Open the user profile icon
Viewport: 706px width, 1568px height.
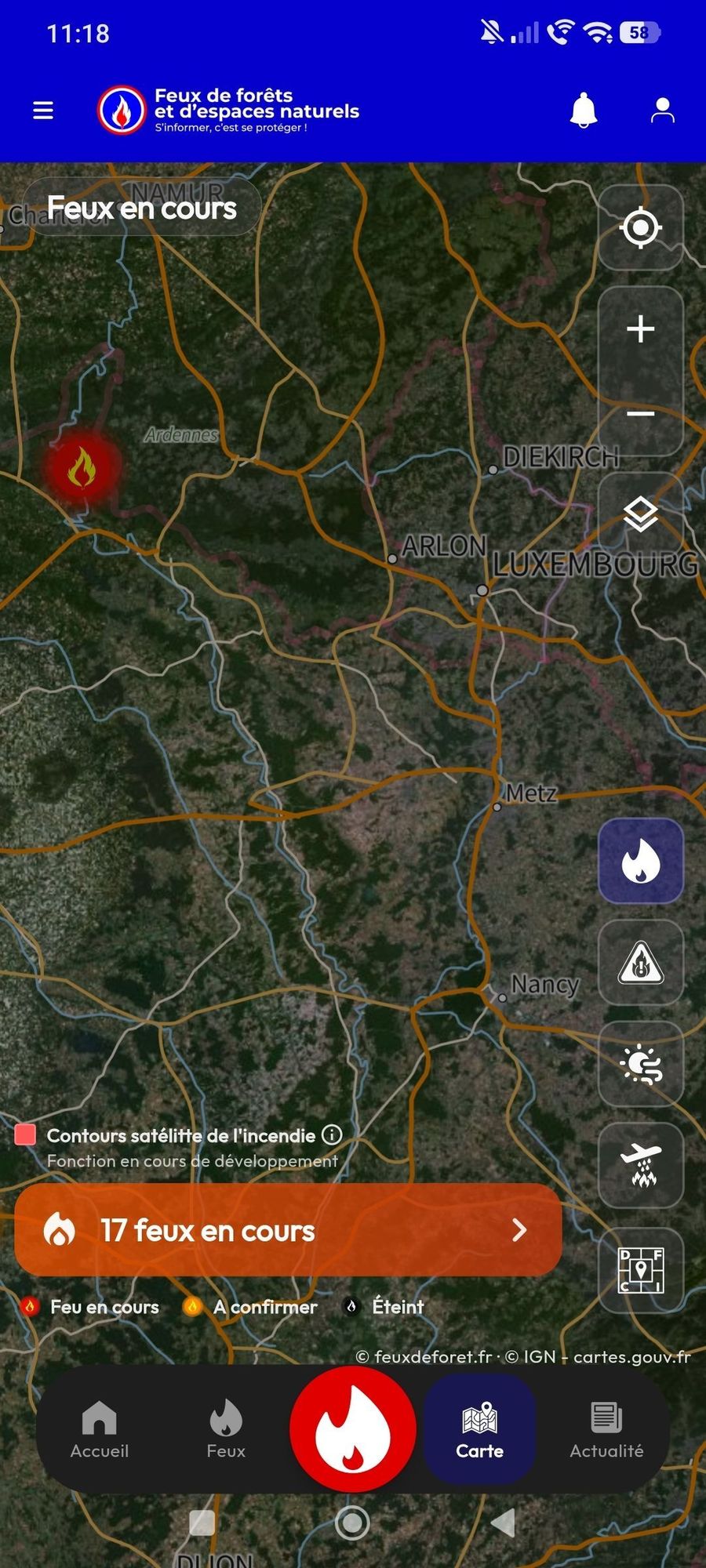click(663, 110)
